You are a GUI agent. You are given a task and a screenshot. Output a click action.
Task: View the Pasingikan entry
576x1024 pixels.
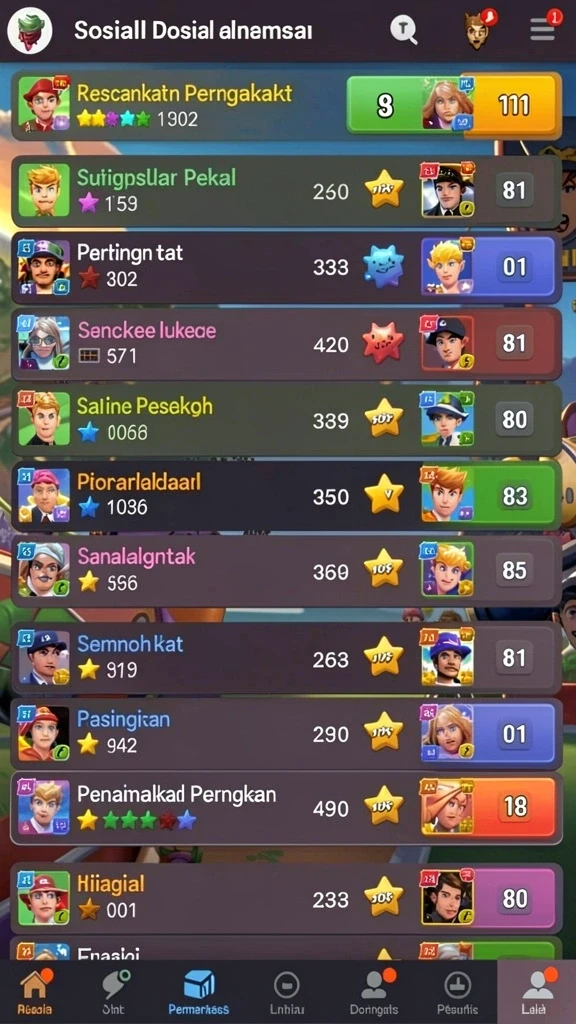[x=287, y=733]
